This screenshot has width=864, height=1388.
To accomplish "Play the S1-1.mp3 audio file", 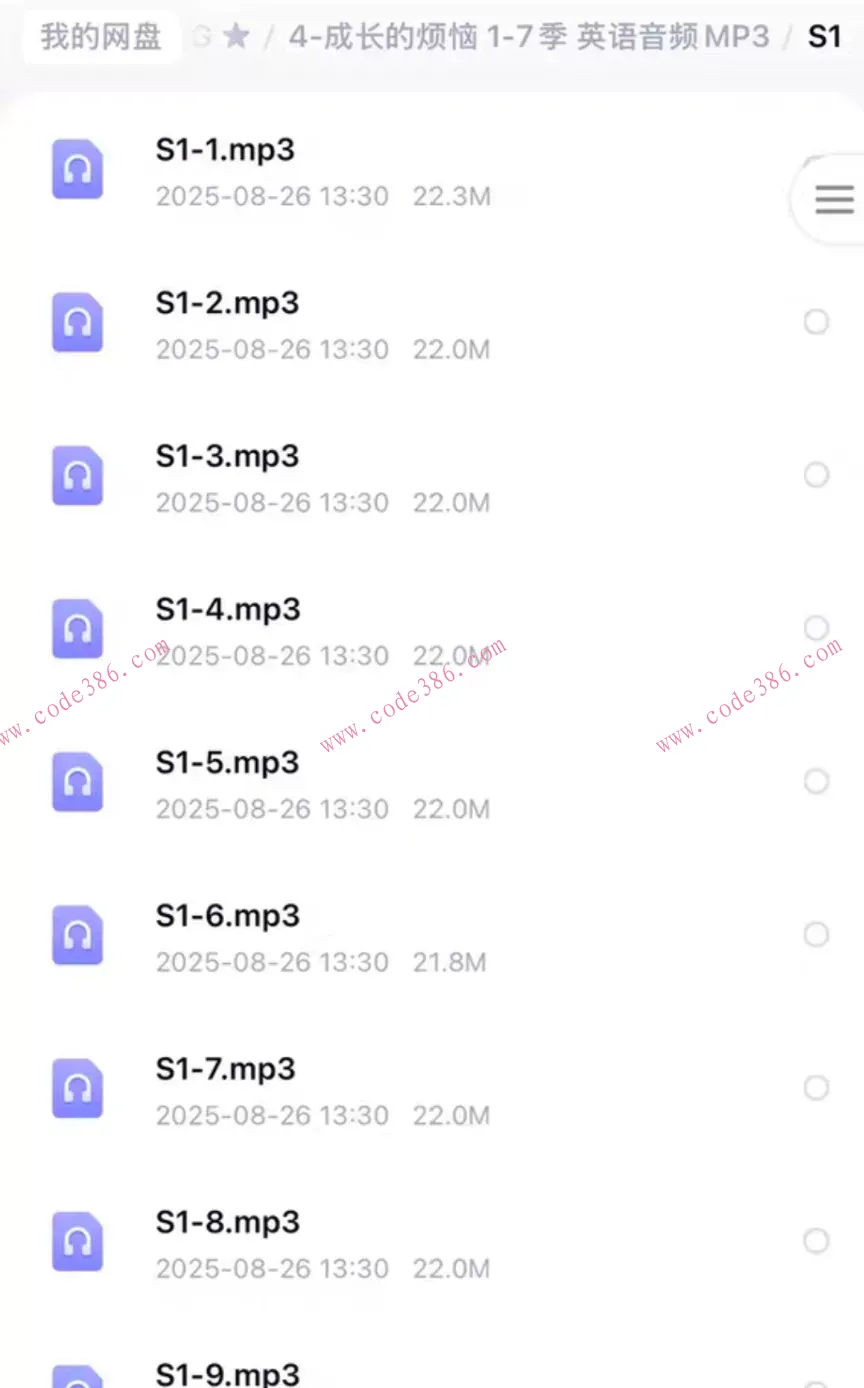I will pyautogui.click(x=226, y=150).
